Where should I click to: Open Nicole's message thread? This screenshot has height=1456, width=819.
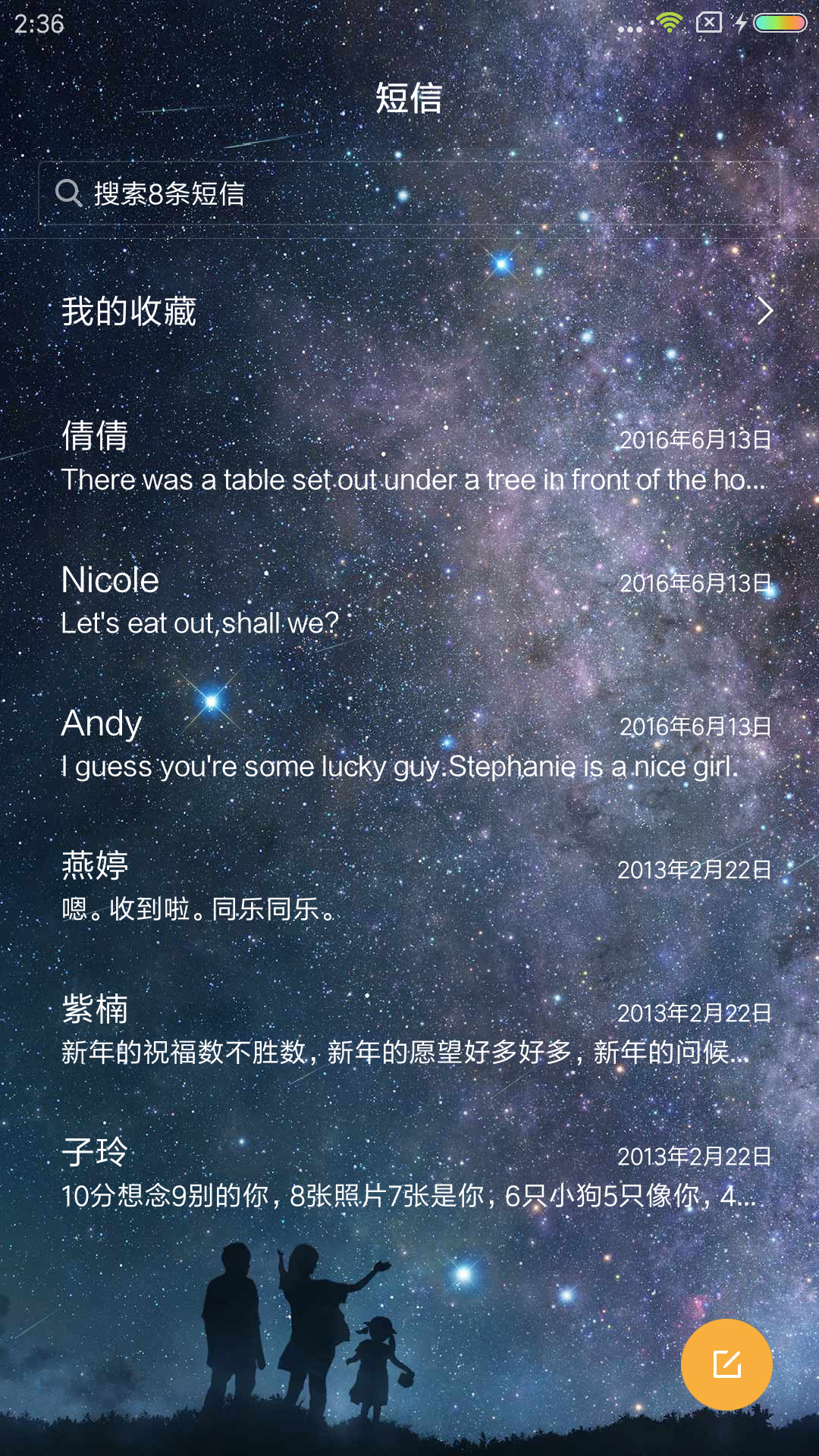[x=409, y=601]
